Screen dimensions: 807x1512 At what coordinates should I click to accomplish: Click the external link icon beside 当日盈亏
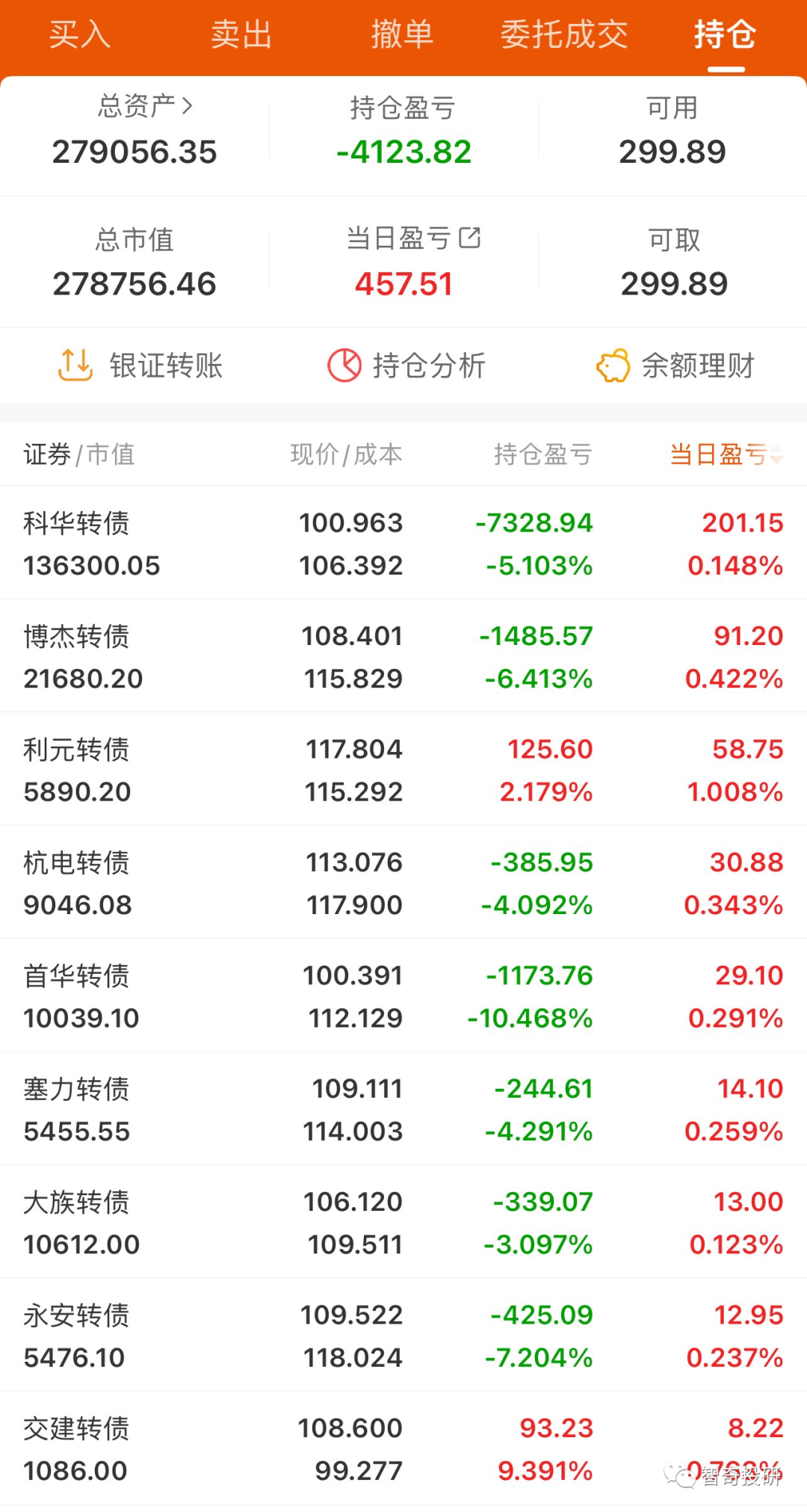coord(469,238)
